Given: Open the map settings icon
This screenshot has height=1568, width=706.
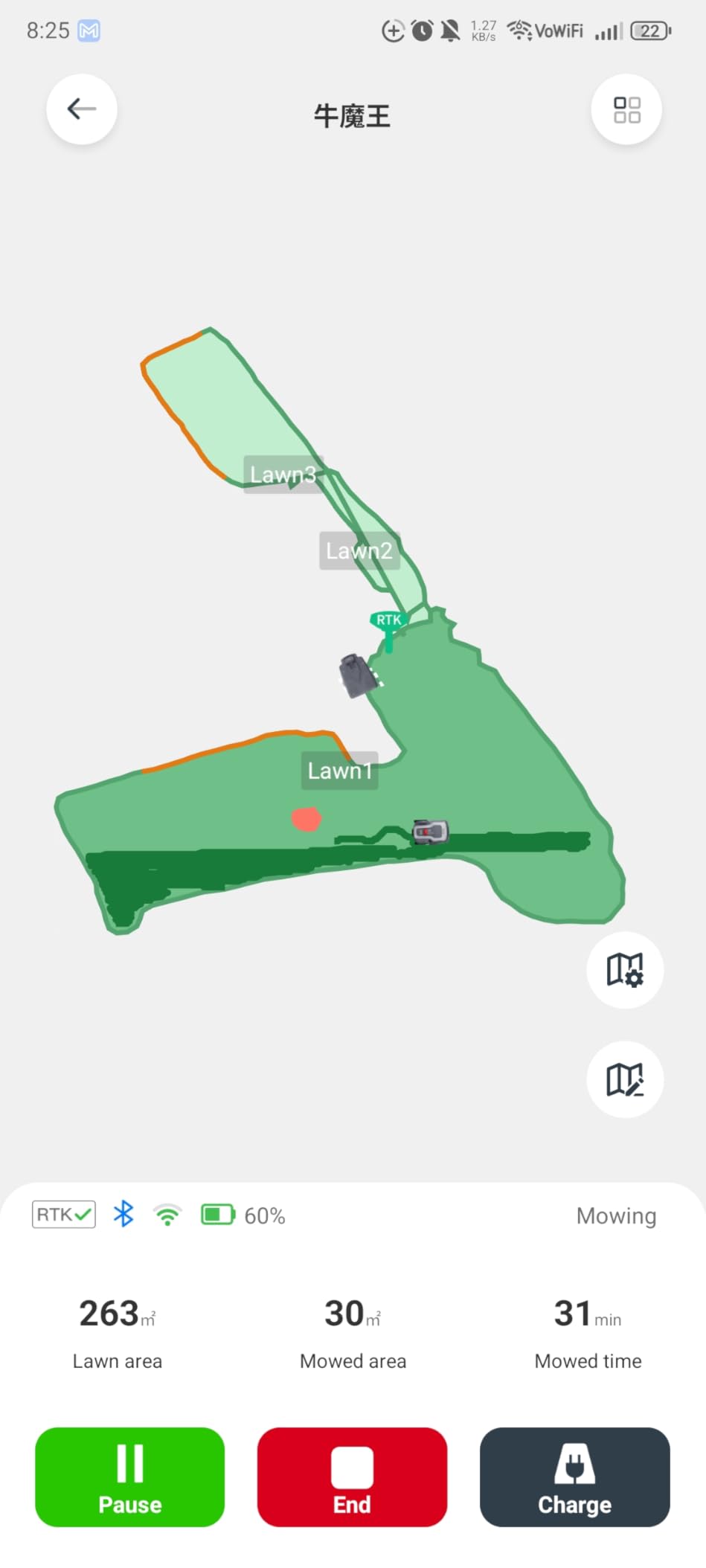Looking at the screenshot, I should (x=625, y=971).
